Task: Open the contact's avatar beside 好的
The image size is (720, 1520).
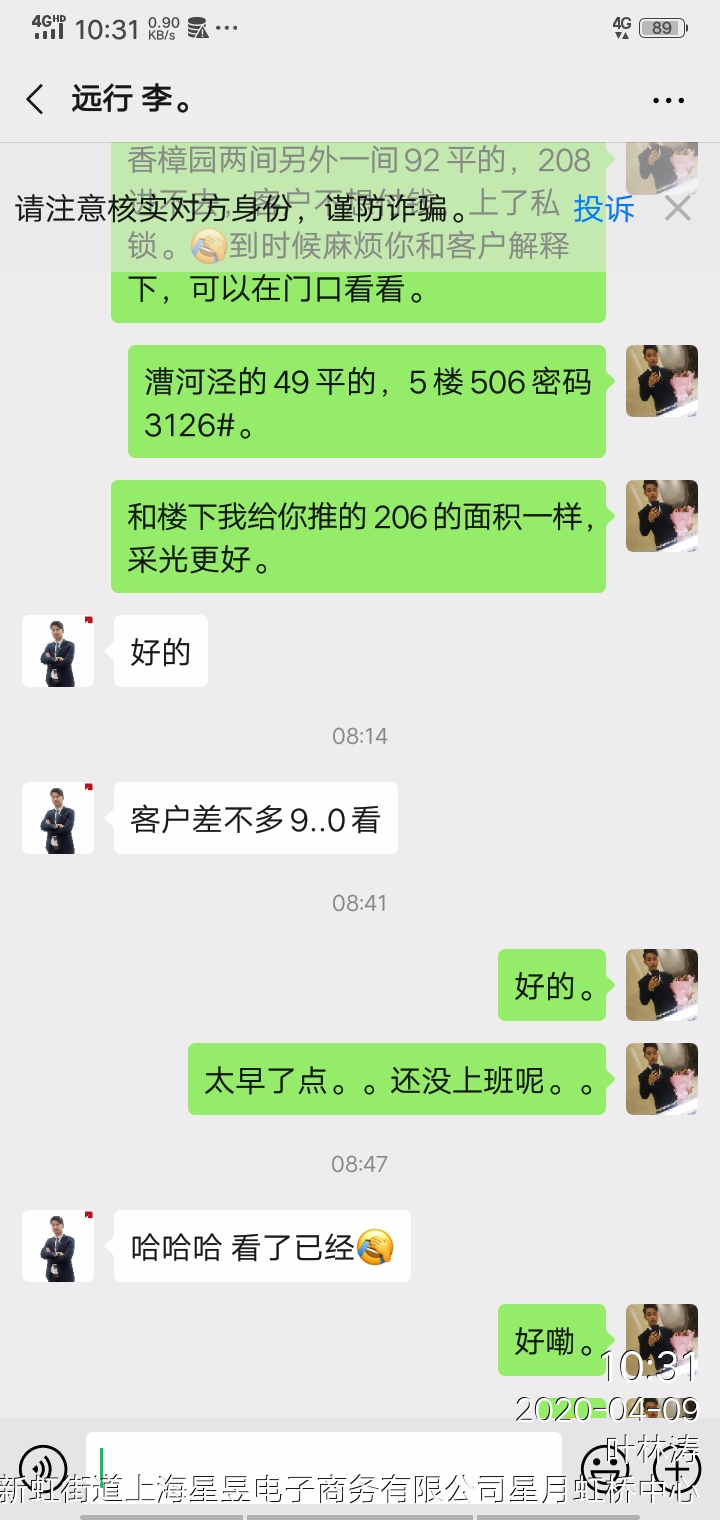Action: coord(58,651)
